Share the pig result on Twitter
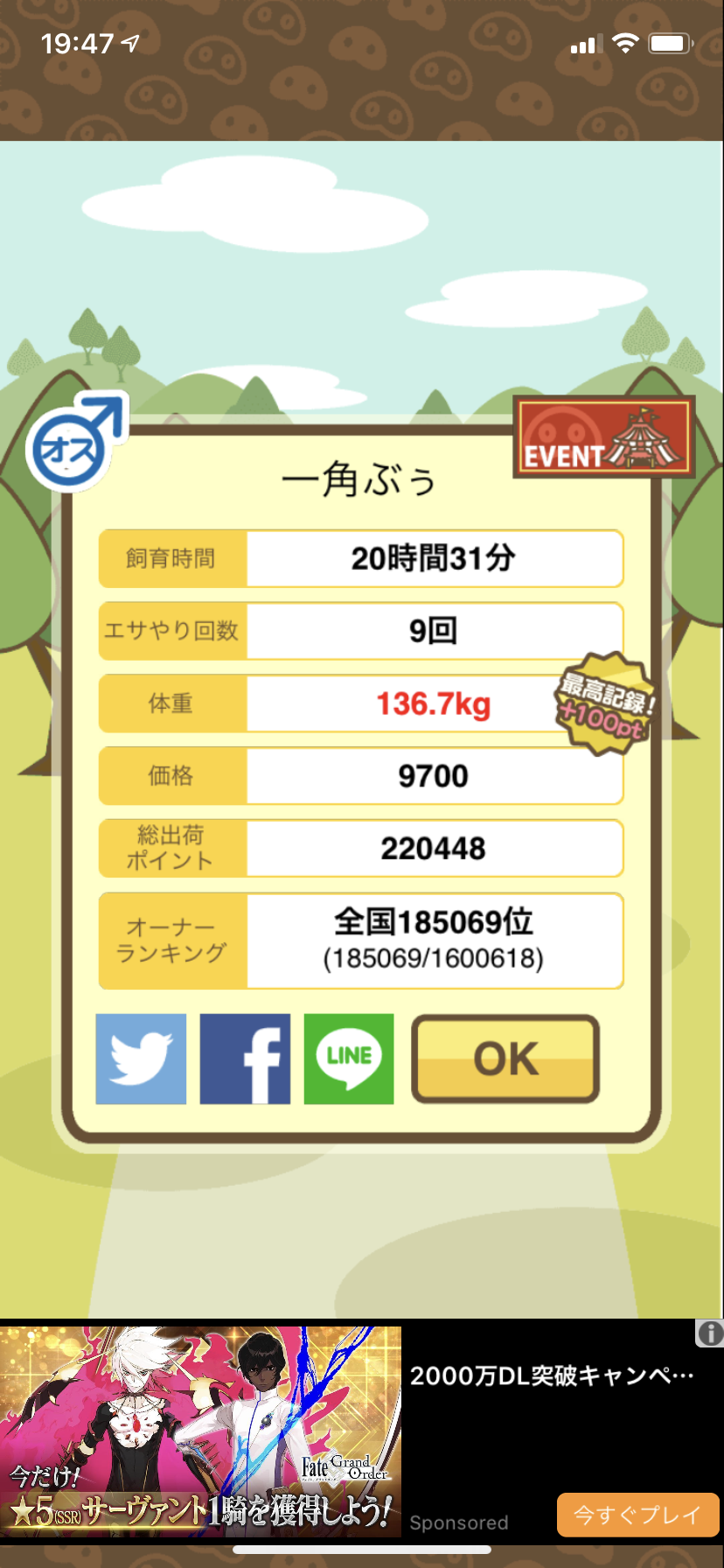724x1568 pixels. 141,1059
